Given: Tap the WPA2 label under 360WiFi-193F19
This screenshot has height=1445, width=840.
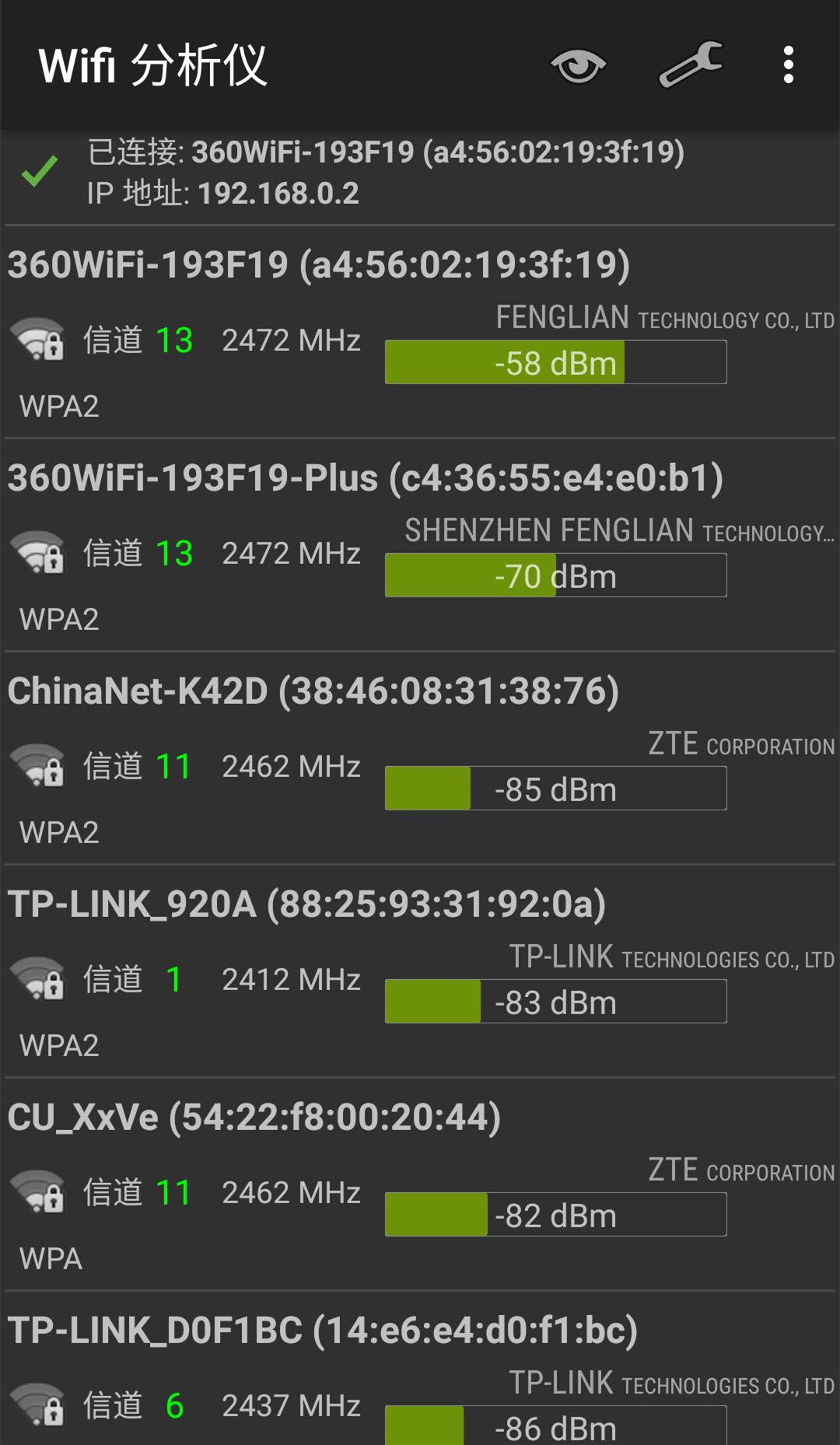Looking at the screenshot, I should [58, 405].
